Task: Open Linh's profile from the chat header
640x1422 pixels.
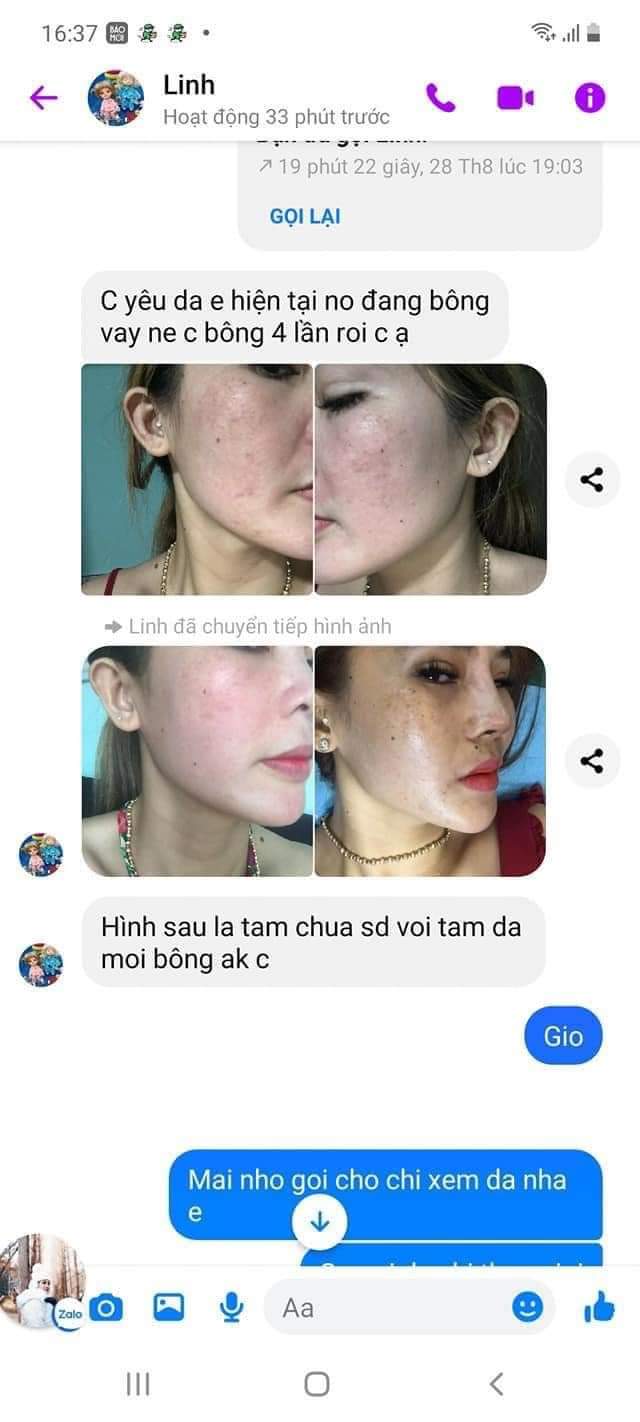Action: pos(116,97)
